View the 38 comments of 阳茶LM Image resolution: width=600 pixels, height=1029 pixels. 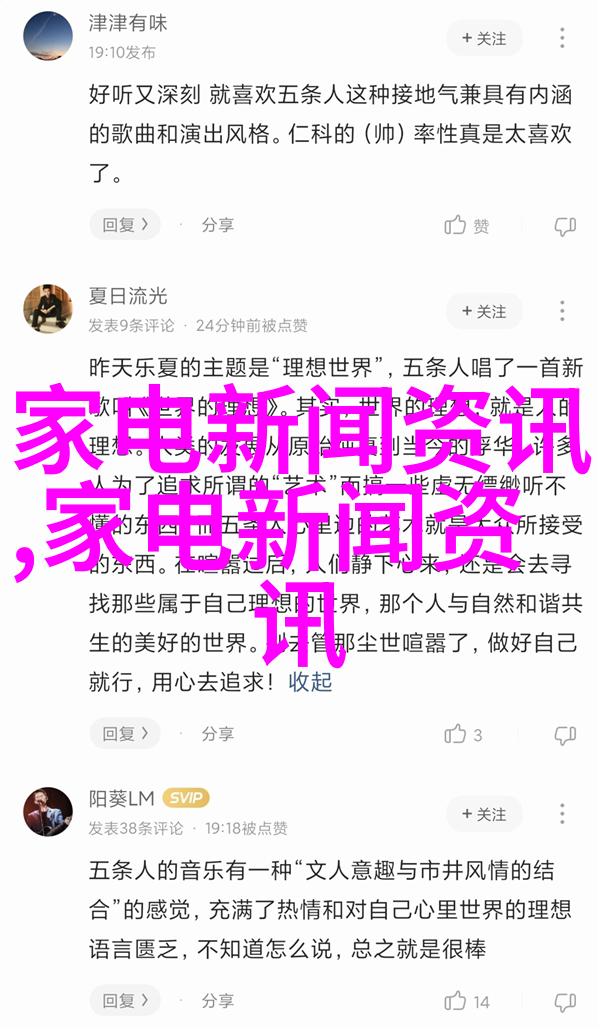point(135,829)
